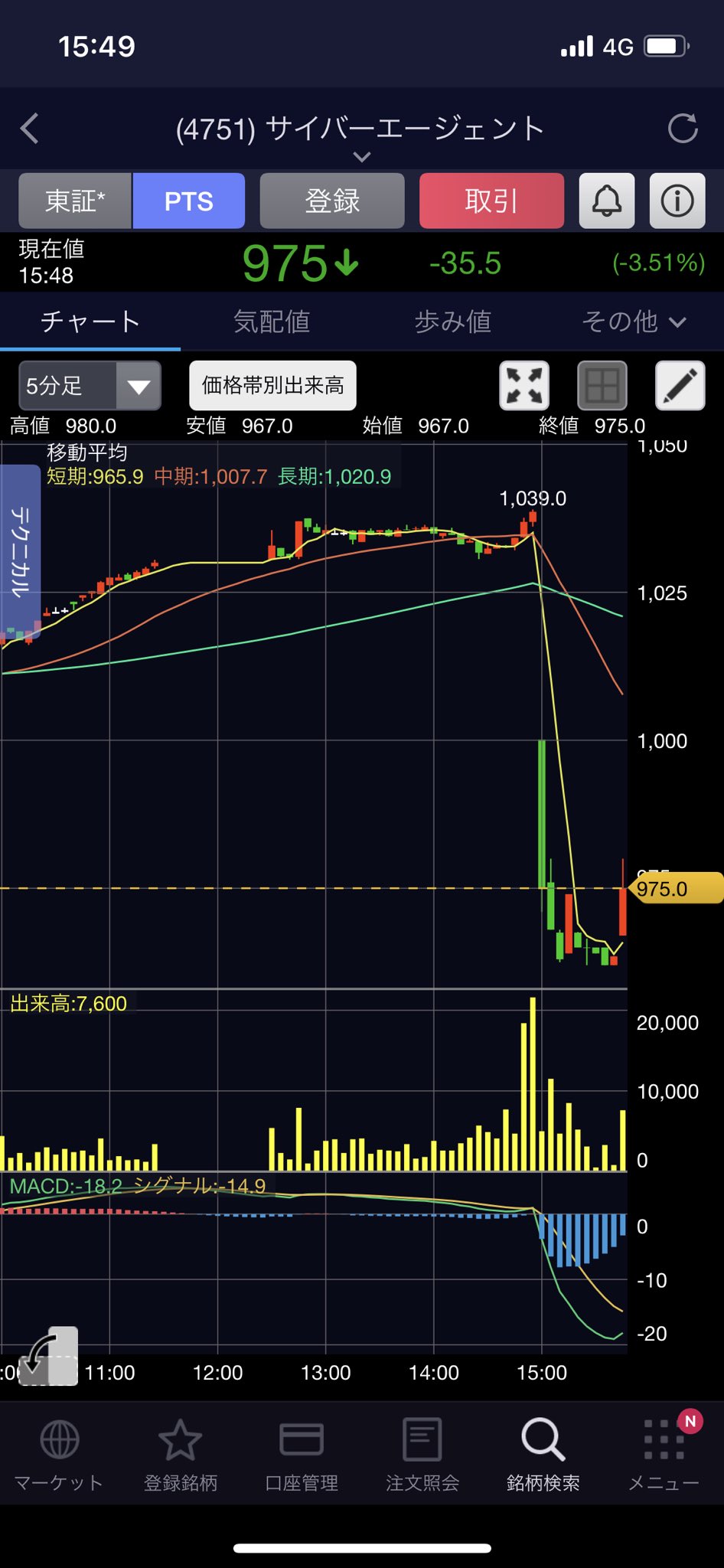The width and height of the screenshot is (724, 1568).
Task: Expand the chart to fullscreen
Action: click(524, 386)
